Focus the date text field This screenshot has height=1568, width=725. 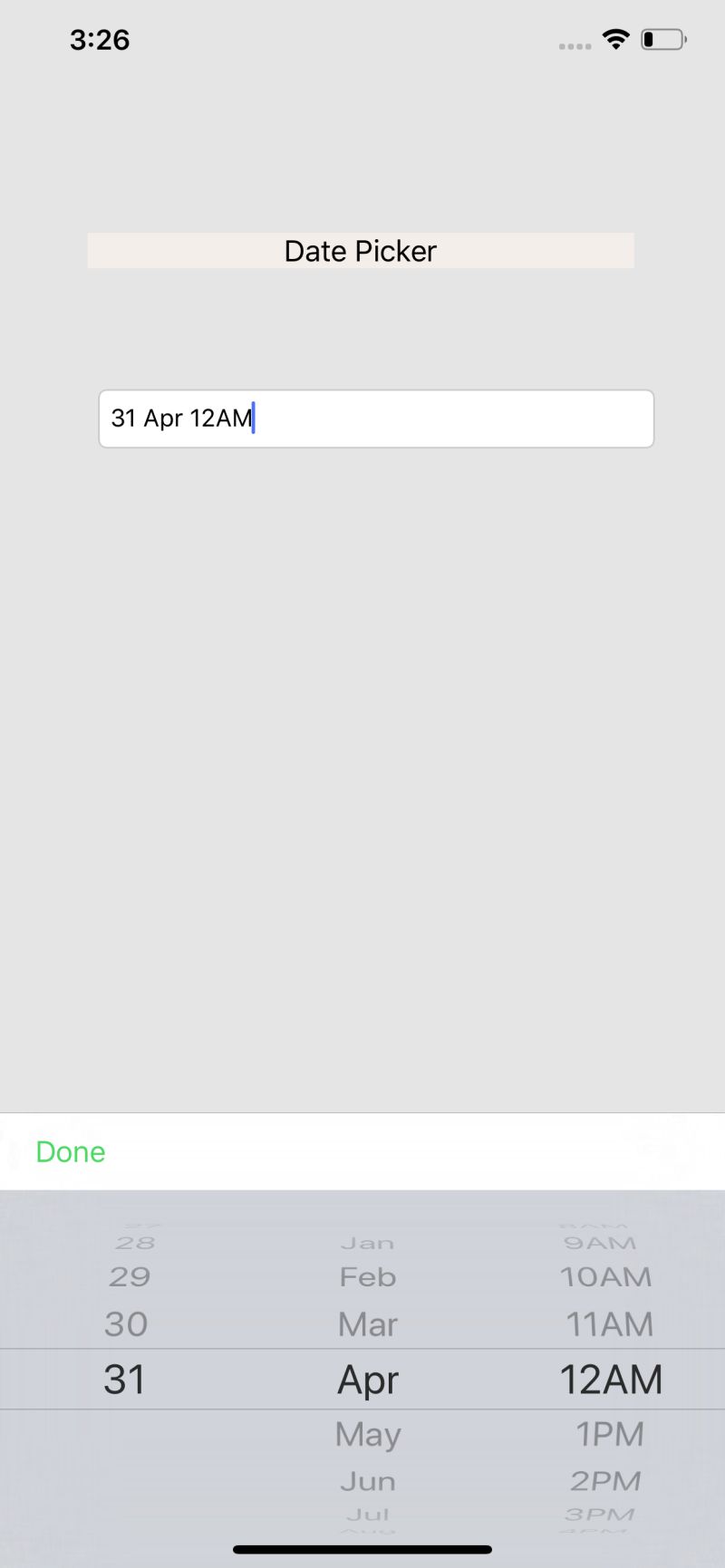pyautogui.click(x=375, y=418)
